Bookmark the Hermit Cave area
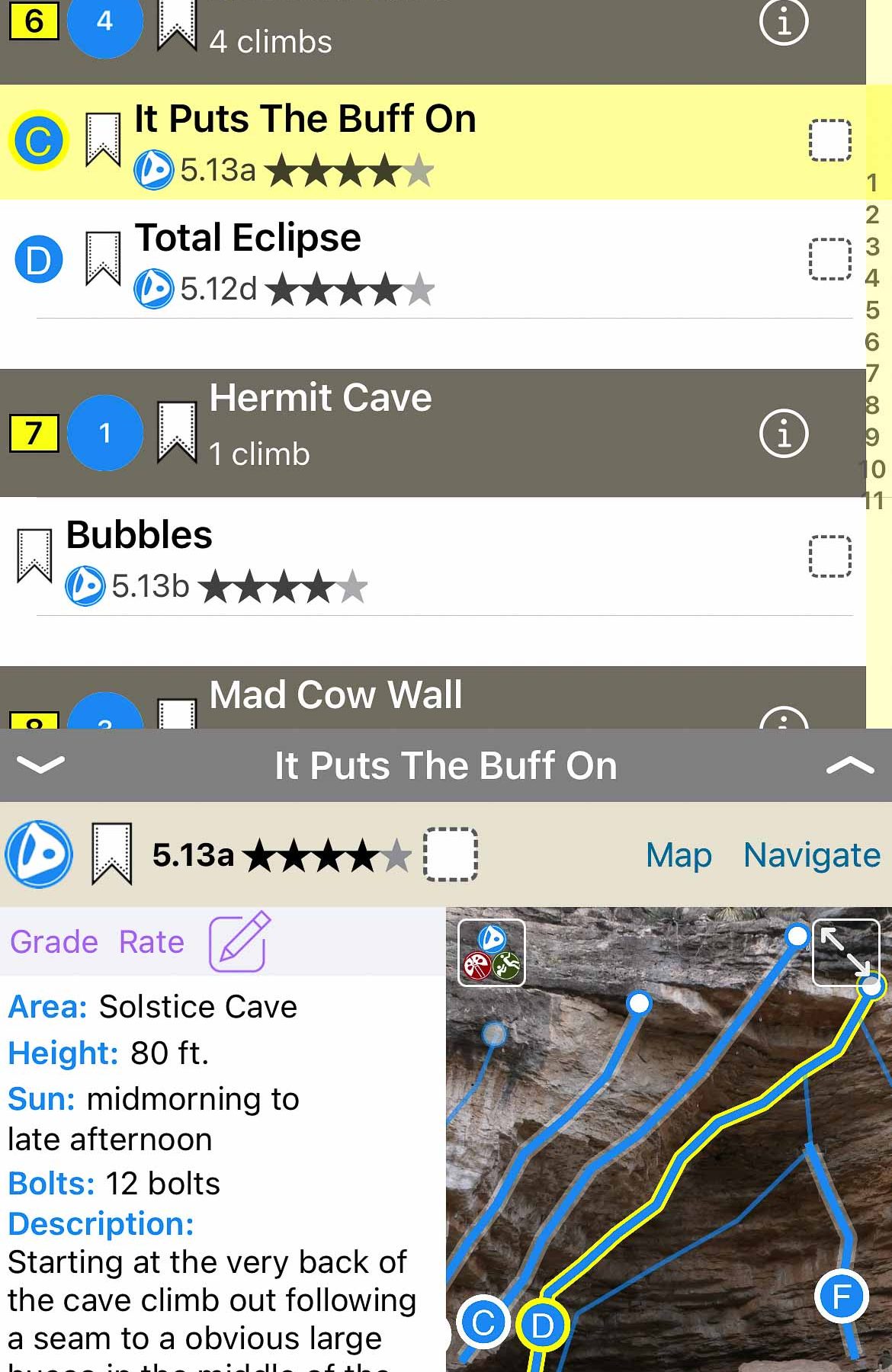This screenshot has width=892, height=1372. pos(177,432)
